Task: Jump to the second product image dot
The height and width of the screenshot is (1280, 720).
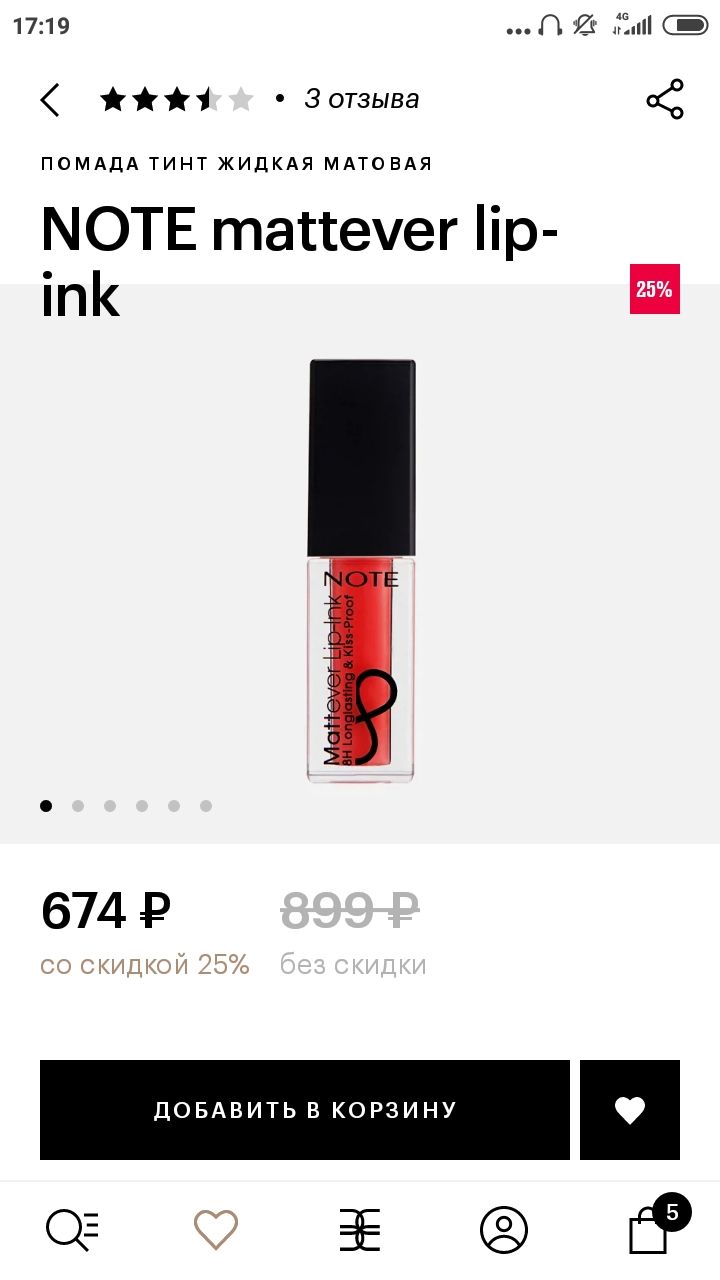Action: (78, 806)
